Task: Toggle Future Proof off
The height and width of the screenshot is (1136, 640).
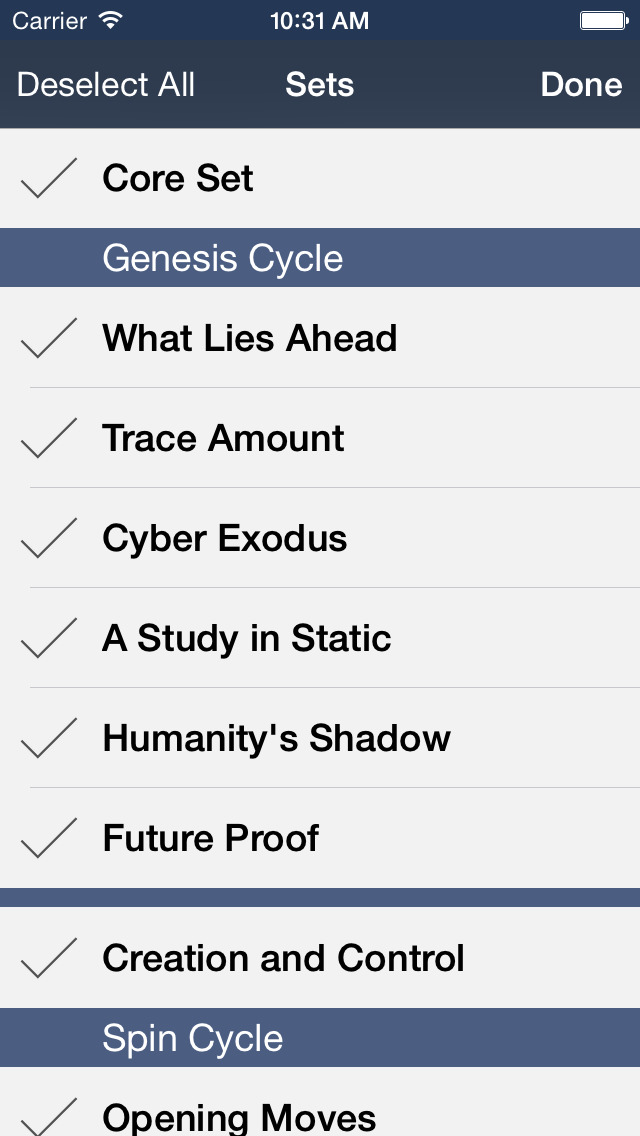Action: 320,838
